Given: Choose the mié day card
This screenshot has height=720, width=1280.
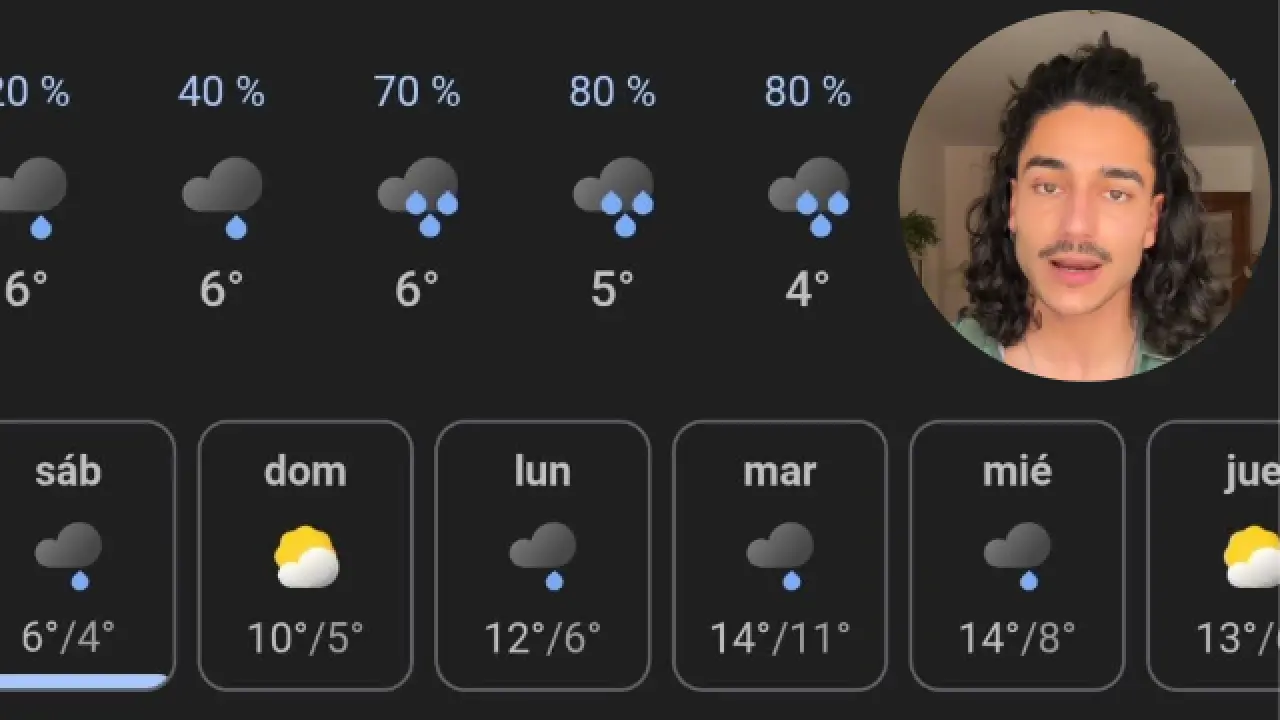Looking at the screenshot, I should click(x=1016, y=555).
